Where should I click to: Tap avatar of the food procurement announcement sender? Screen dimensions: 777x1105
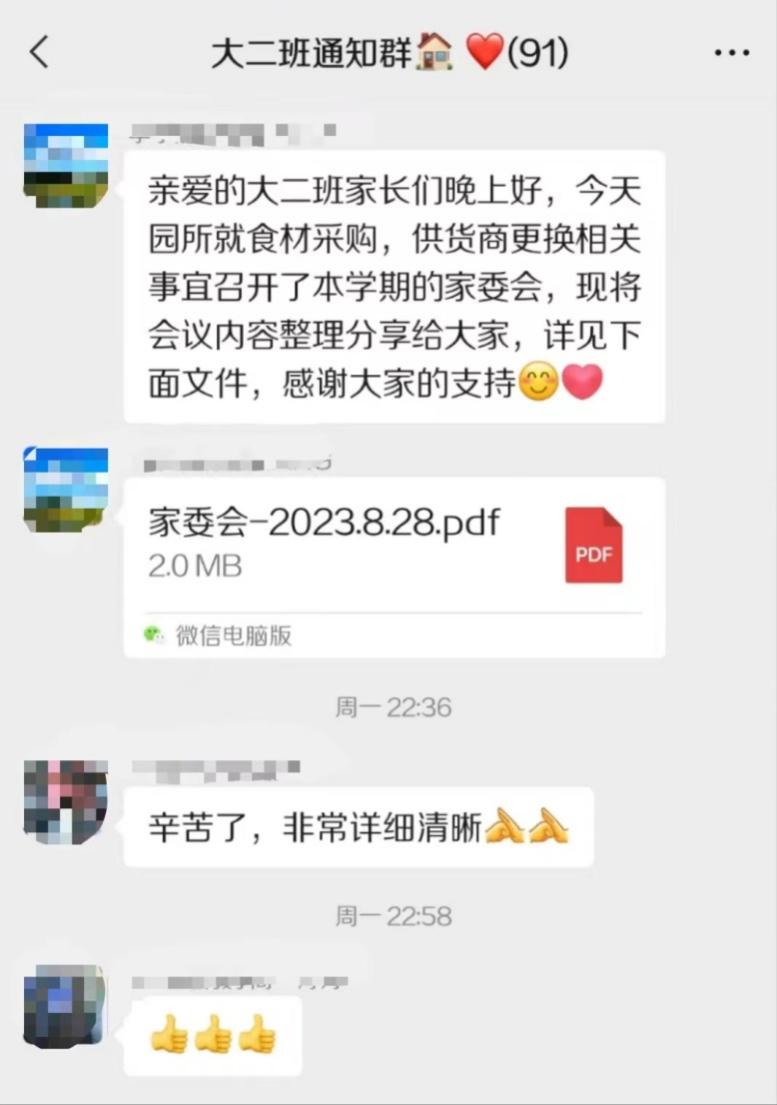66,165
